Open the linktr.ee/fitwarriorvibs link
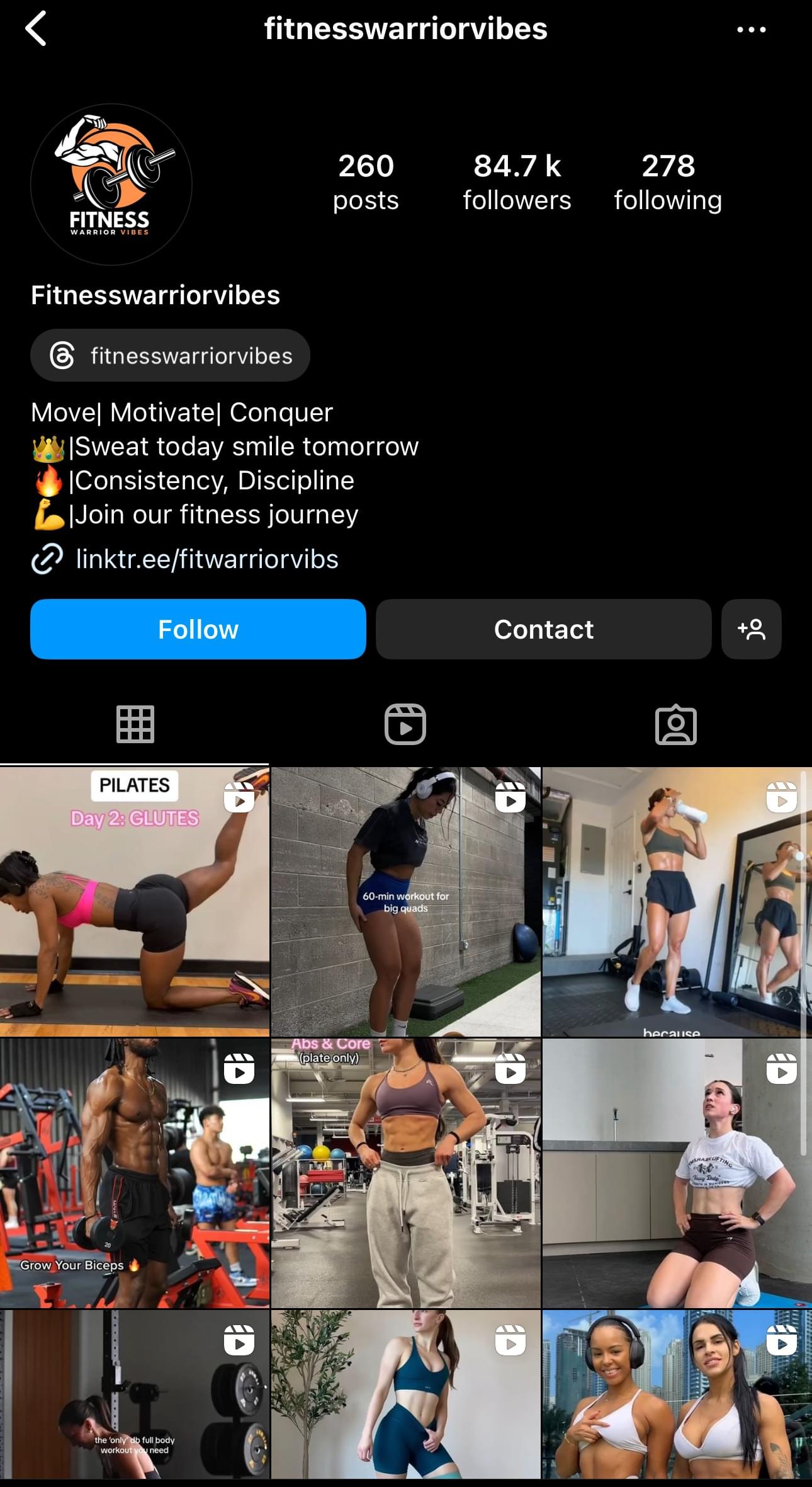Screen dimensions: 812x1487 (206, 559)
